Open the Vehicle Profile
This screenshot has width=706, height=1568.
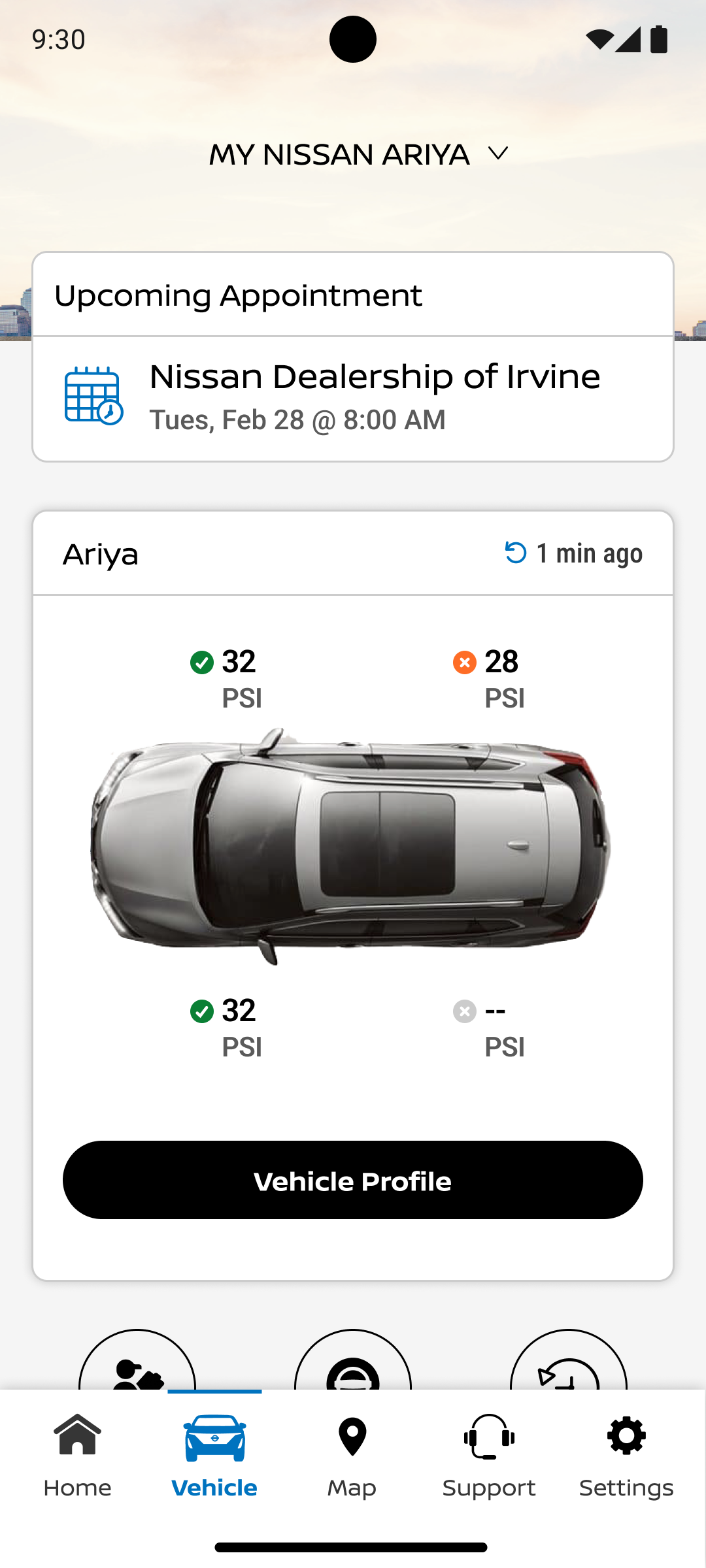353,1180
